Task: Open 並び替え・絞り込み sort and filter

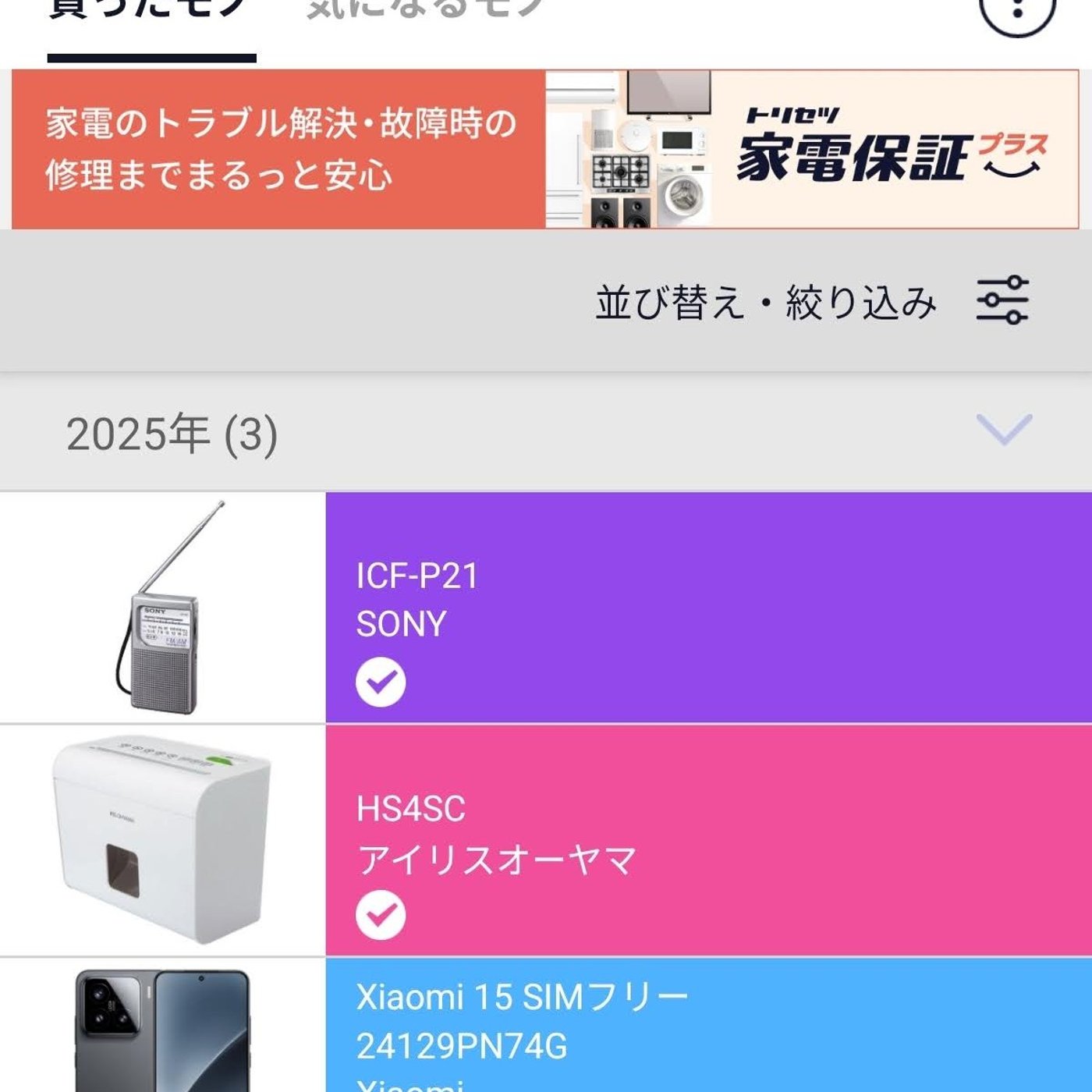Action: pyautogui.click(x=811, y=302)
